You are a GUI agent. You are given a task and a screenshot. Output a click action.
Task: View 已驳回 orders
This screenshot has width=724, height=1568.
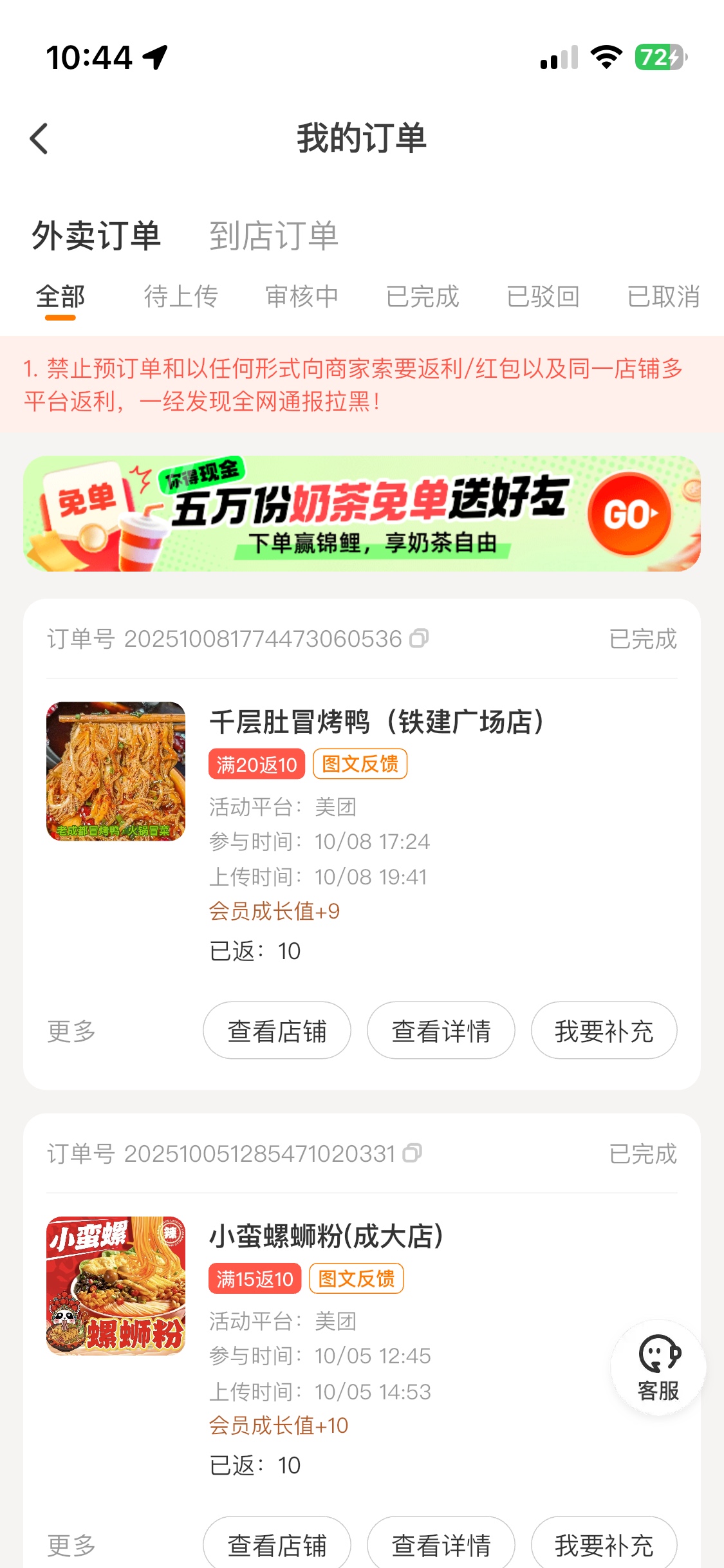click(543, 297)
